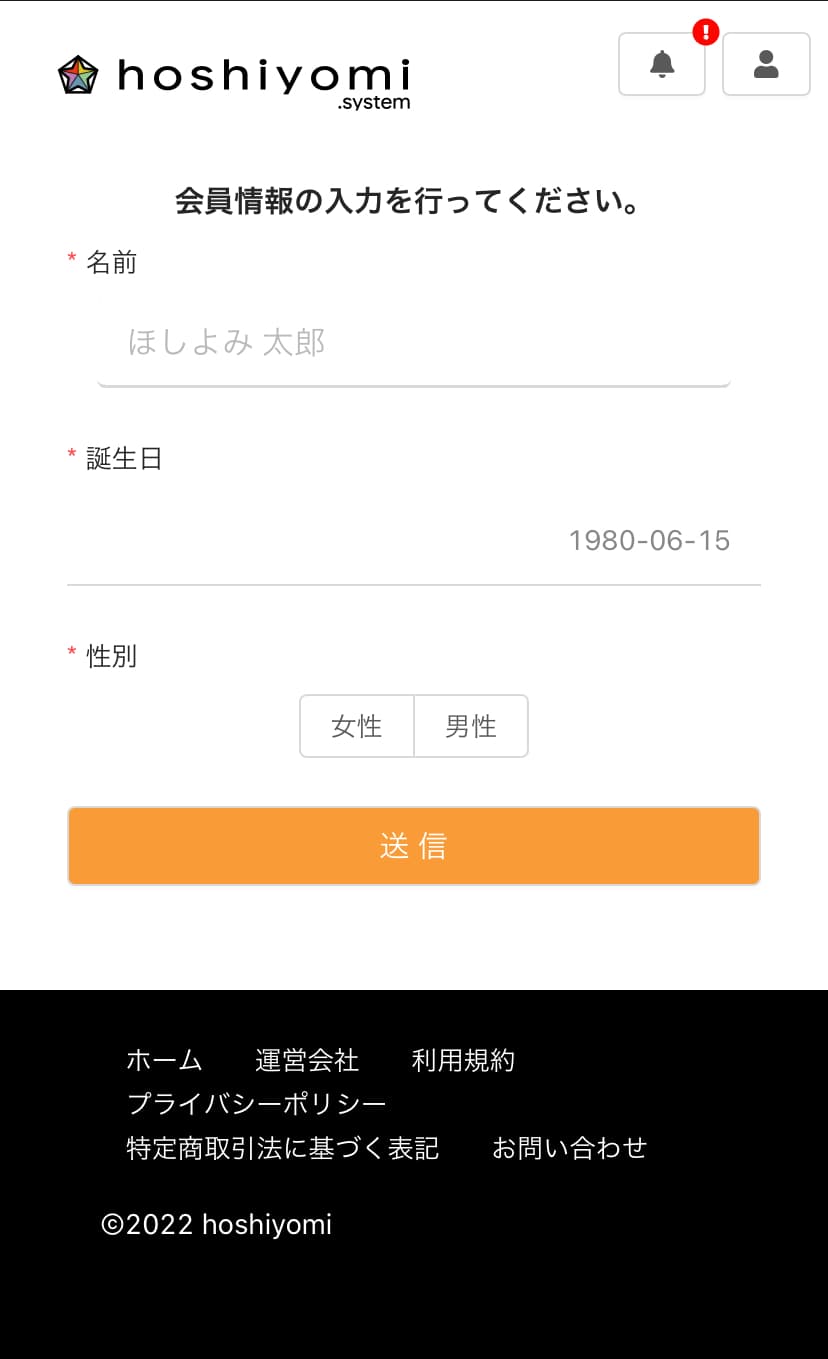Click the hoshiyomi star logo

tap(78, 72)
